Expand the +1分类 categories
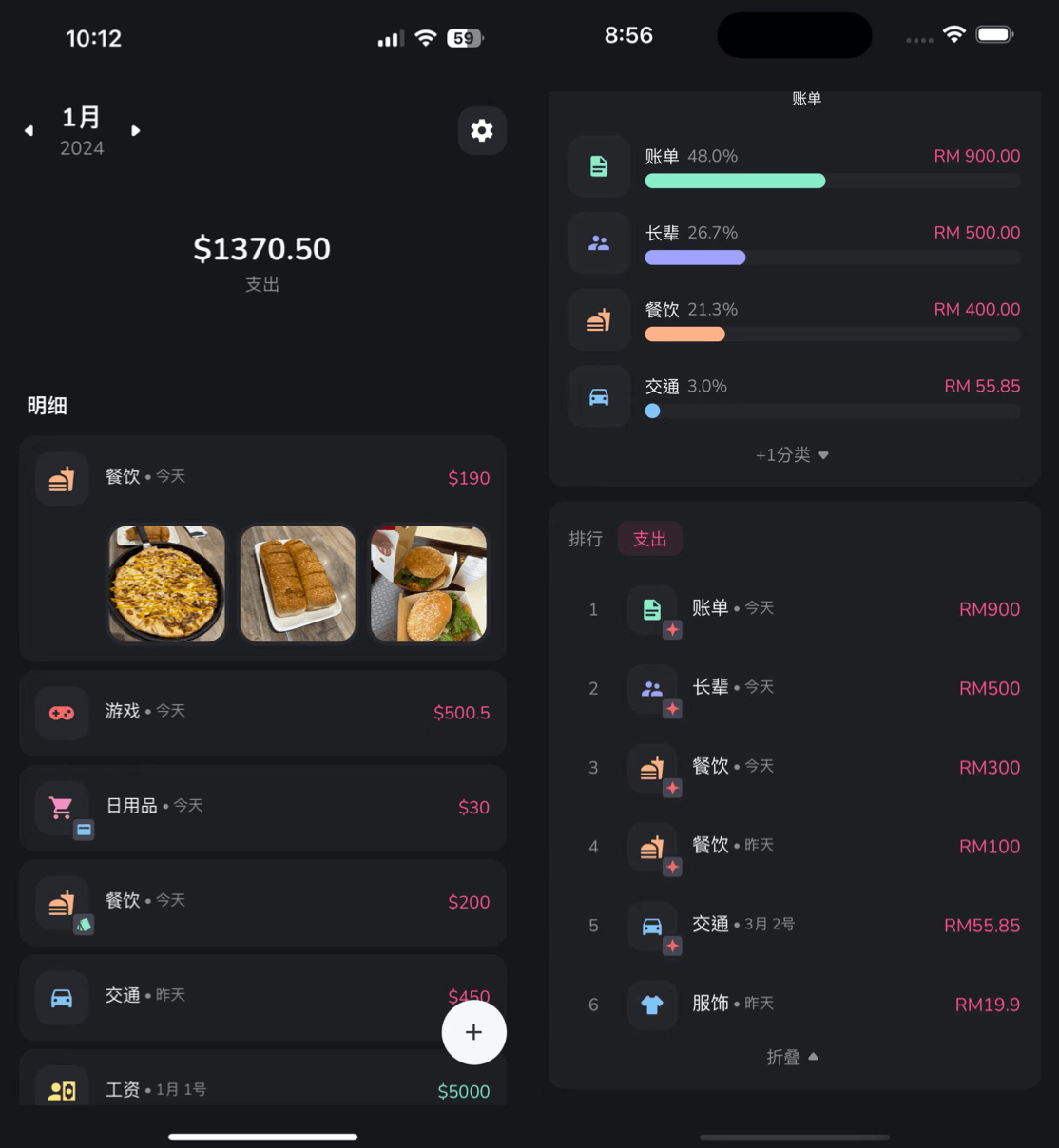This screenshot has height=1148, width=1059. pos(792,455)
